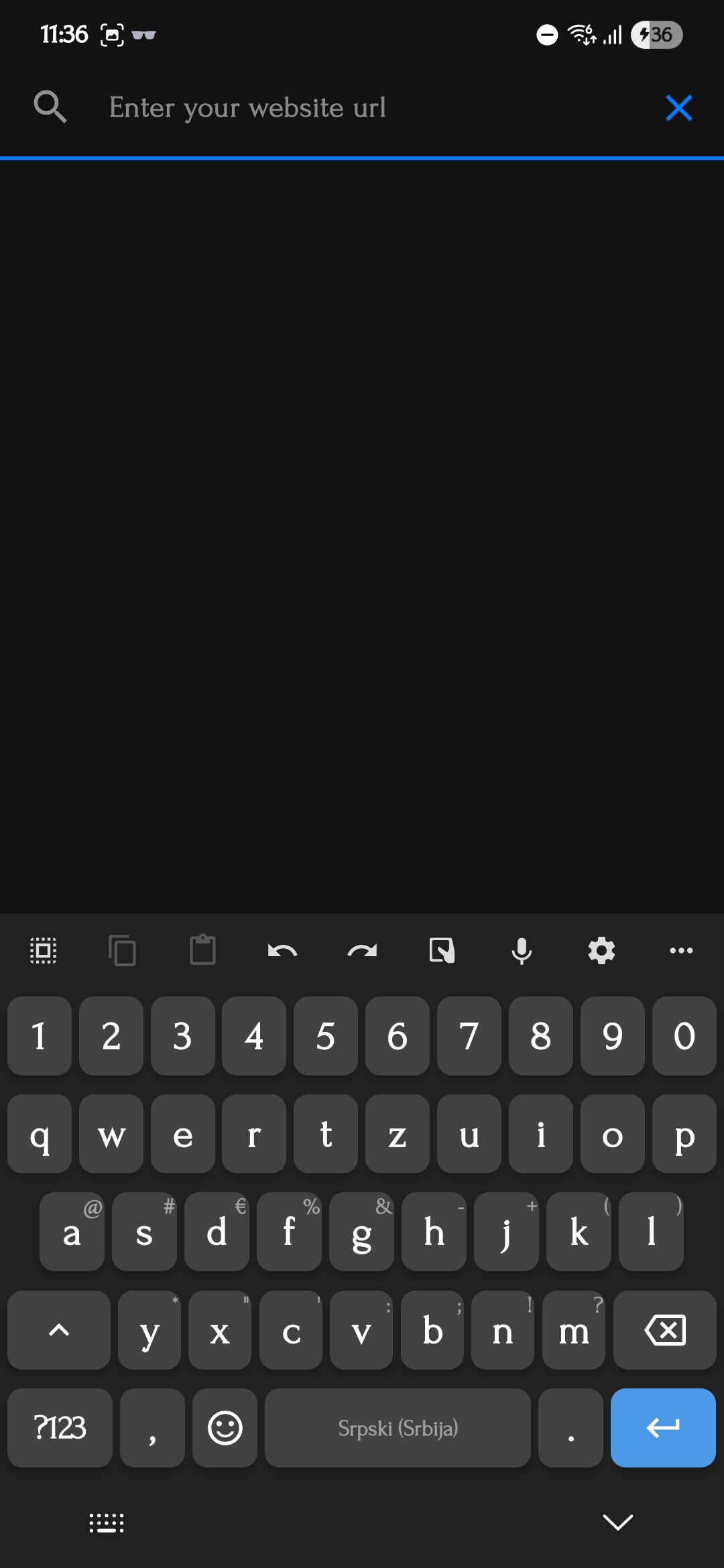This screenshot has width=724, height=1568.
Task: Tap the copy toolbar icon
Action: [x=123, y=950]
